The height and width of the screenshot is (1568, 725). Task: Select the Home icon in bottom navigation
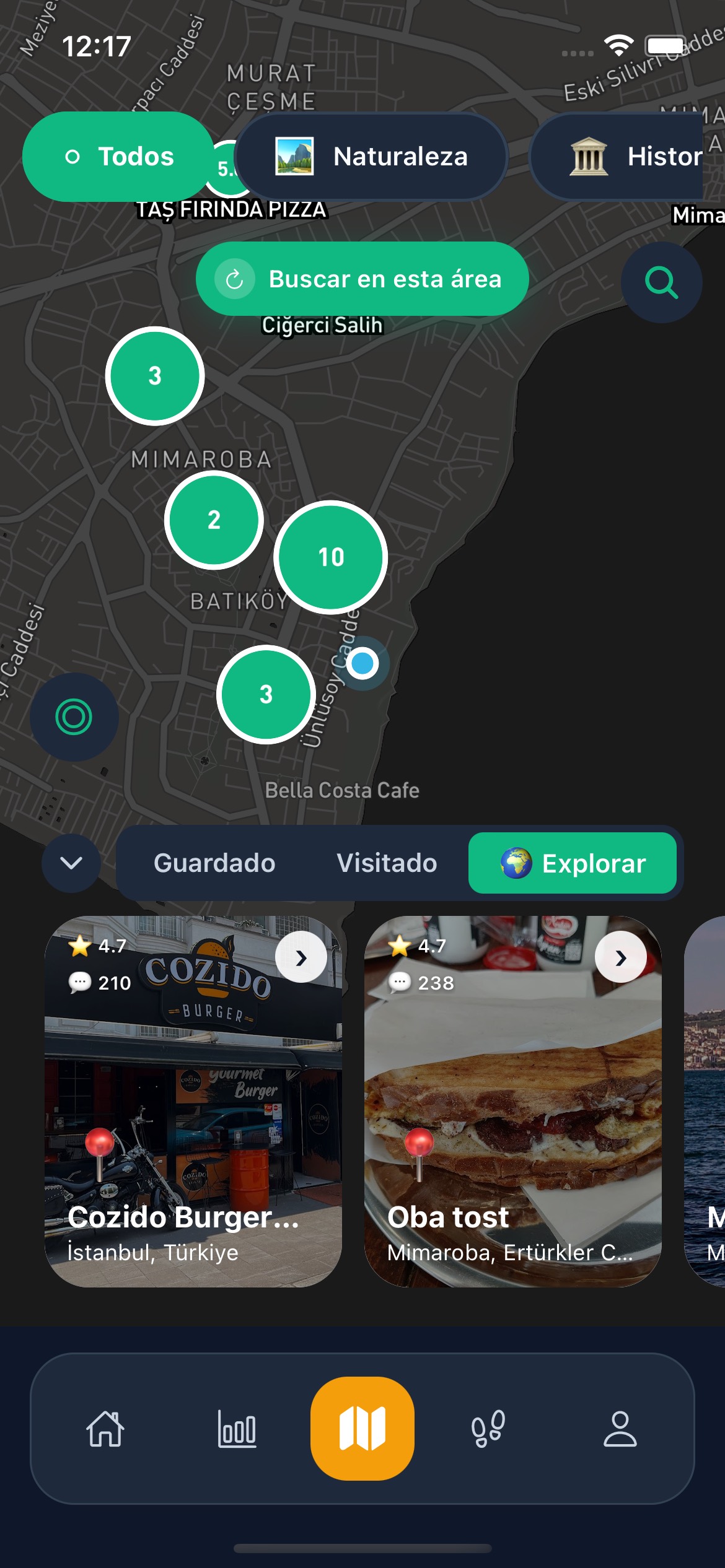[105, 1430]
